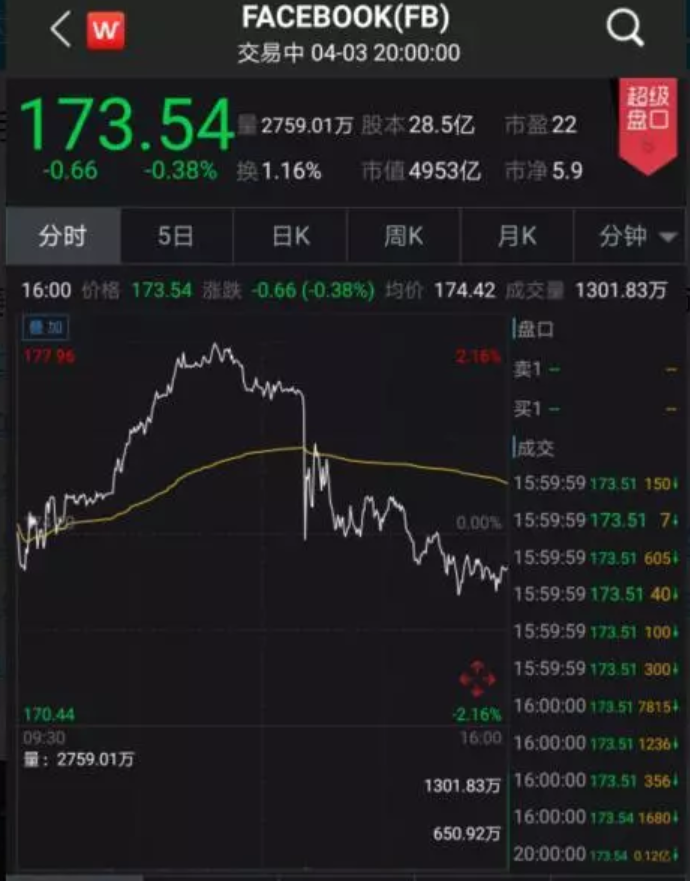The image size is (690, 881).
Task: Switch to the 月K chart tab
Action: tap(517, 236)
